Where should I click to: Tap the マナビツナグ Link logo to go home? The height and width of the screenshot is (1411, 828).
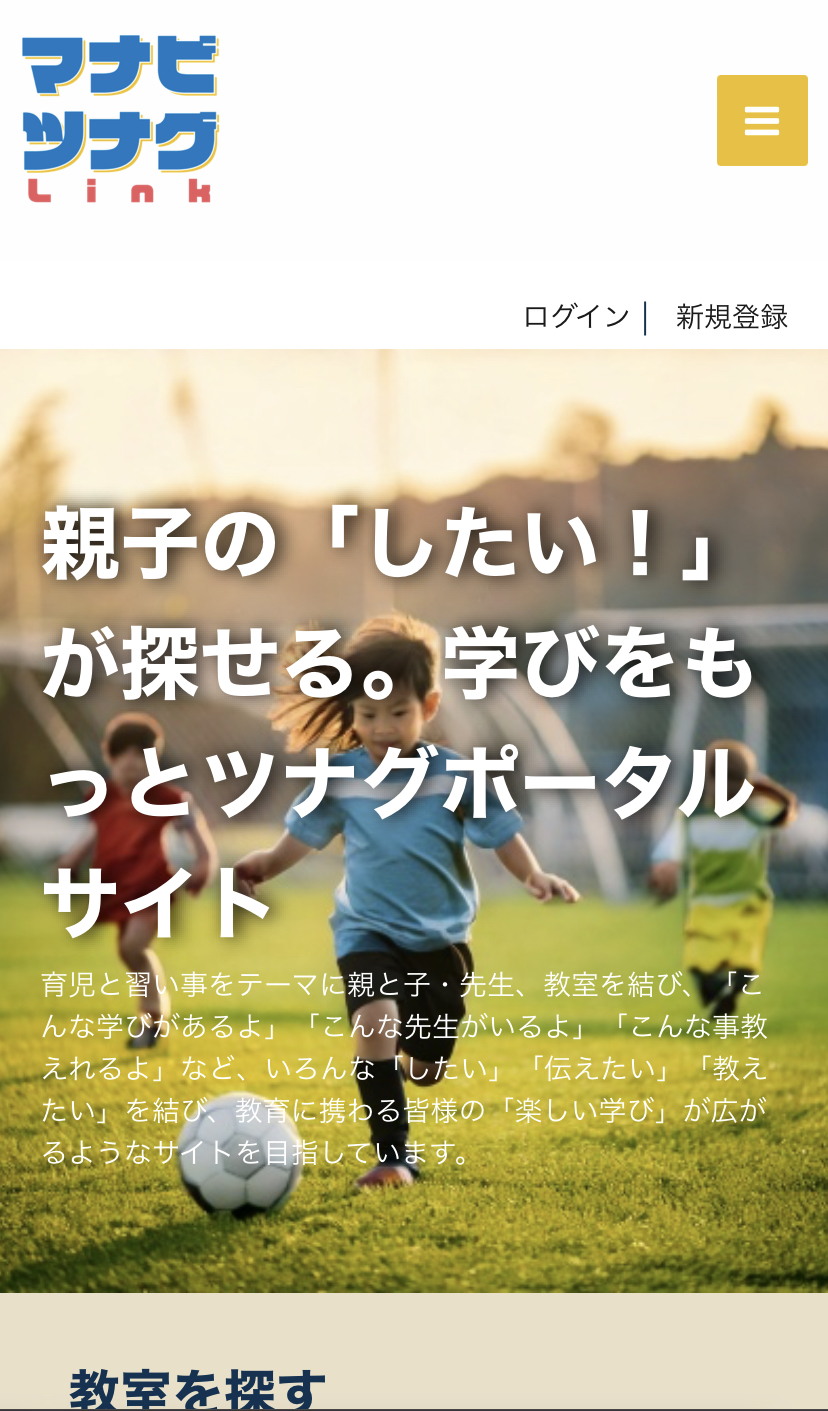click(x=120, y=119)
